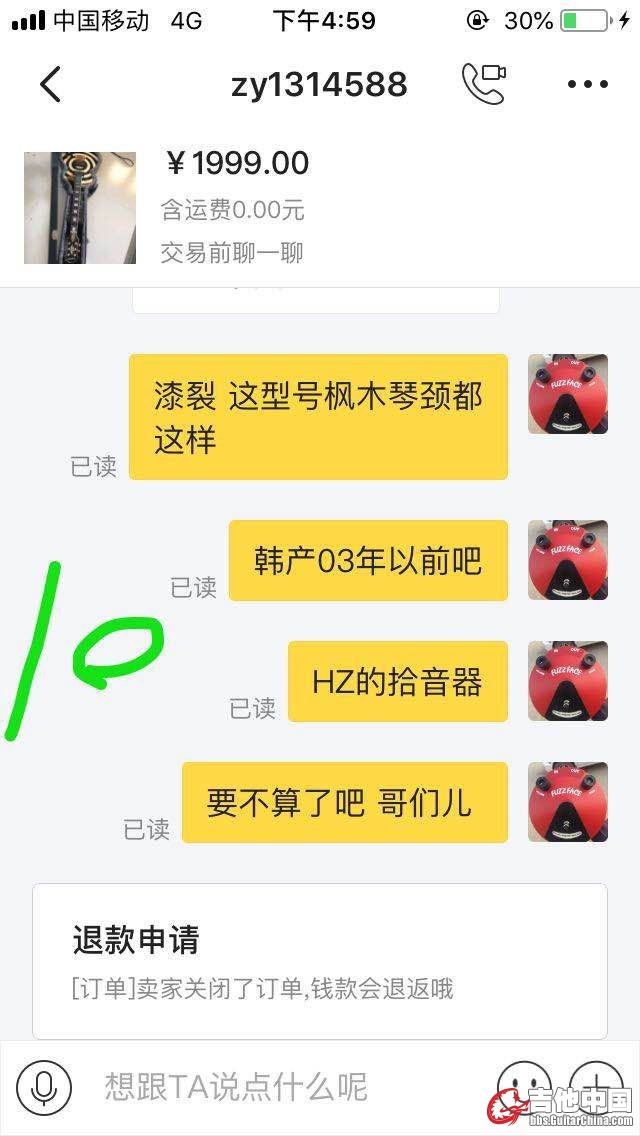Go back from chat with zy1314588
This screenshot has height=1136, width=640.
click(50, 85)
